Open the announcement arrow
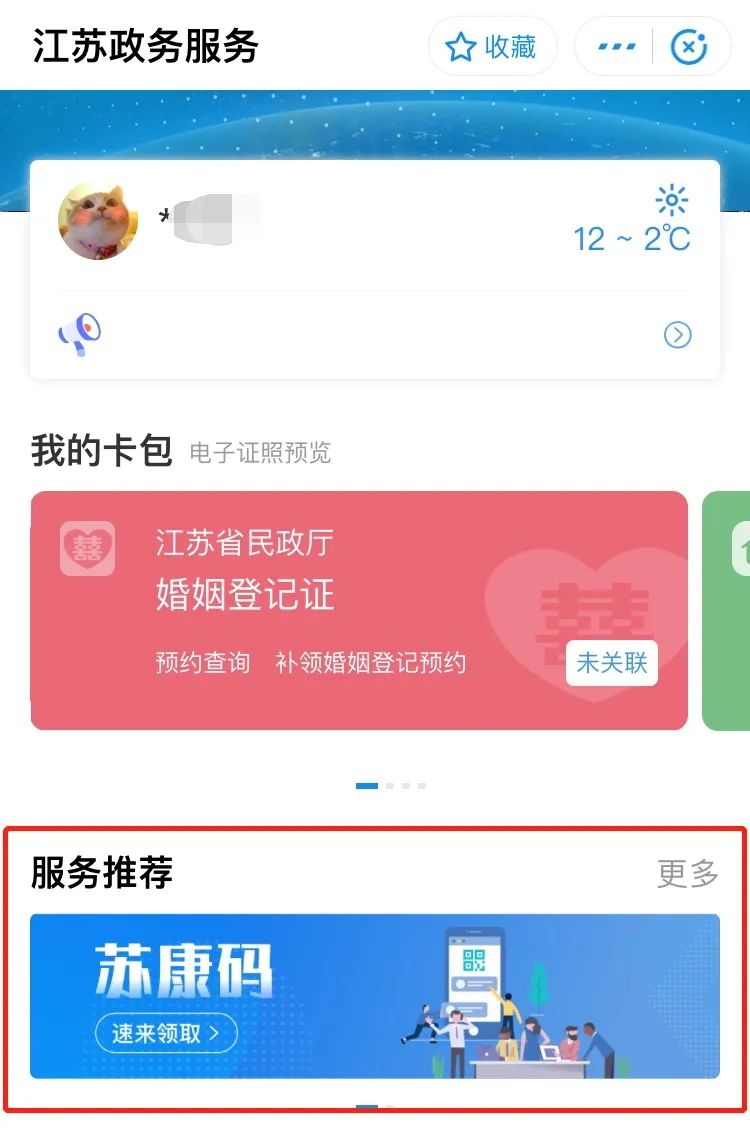 click(x=677, y=335)
